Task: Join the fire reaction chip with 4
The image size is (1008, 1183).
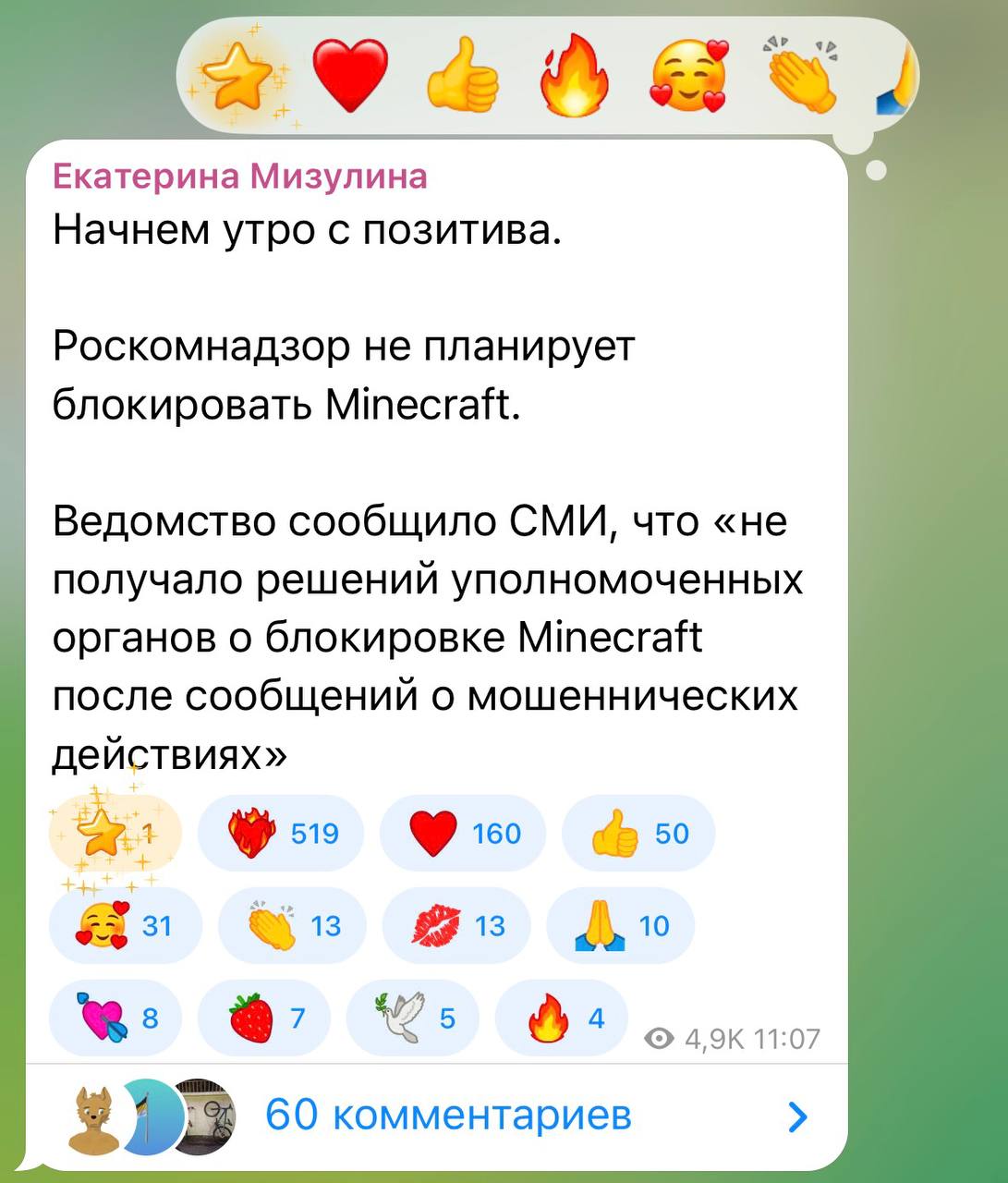Action: pyautogui.click(x=562, y=1018)
